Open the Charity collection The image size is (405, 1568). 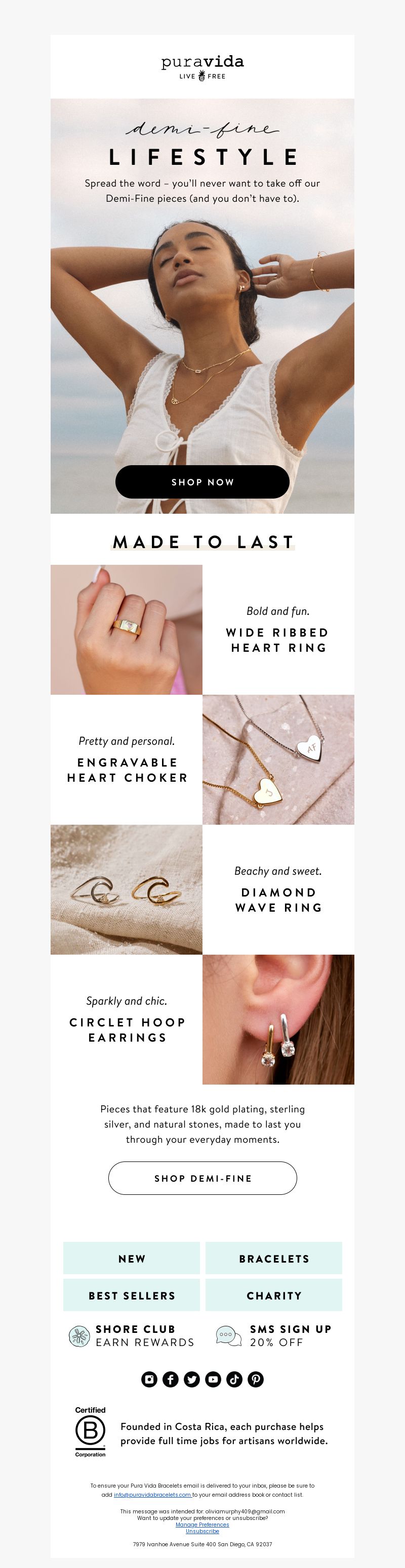[x=273, y=1295]
